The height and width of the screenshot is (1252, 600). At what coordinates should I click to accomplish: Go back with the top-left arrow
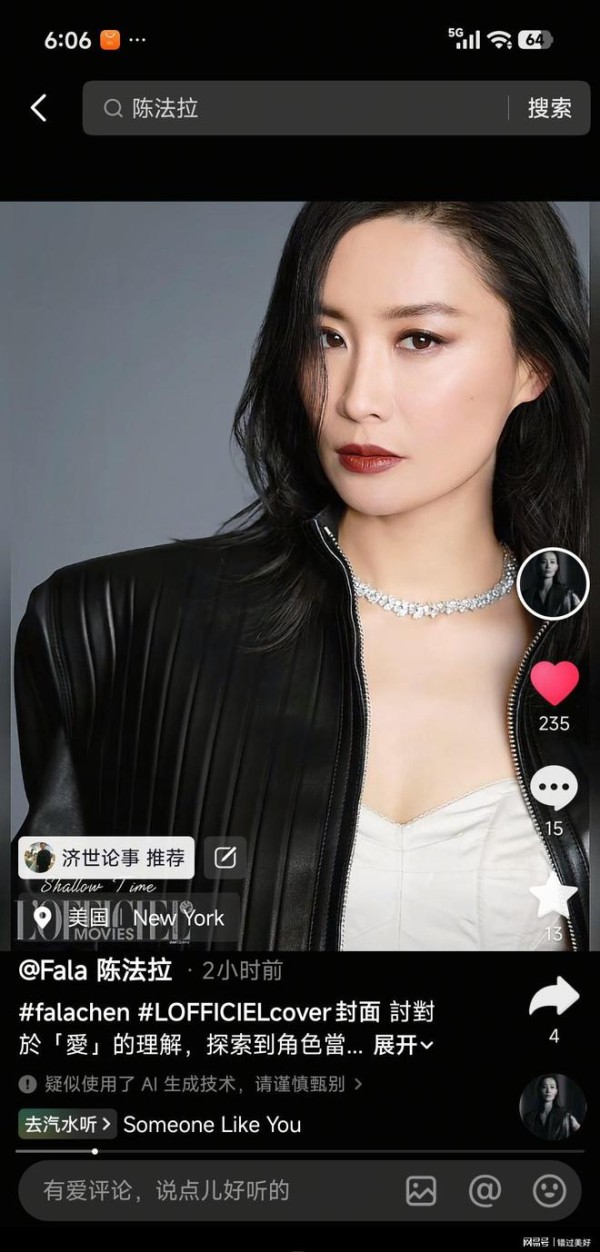39,108
